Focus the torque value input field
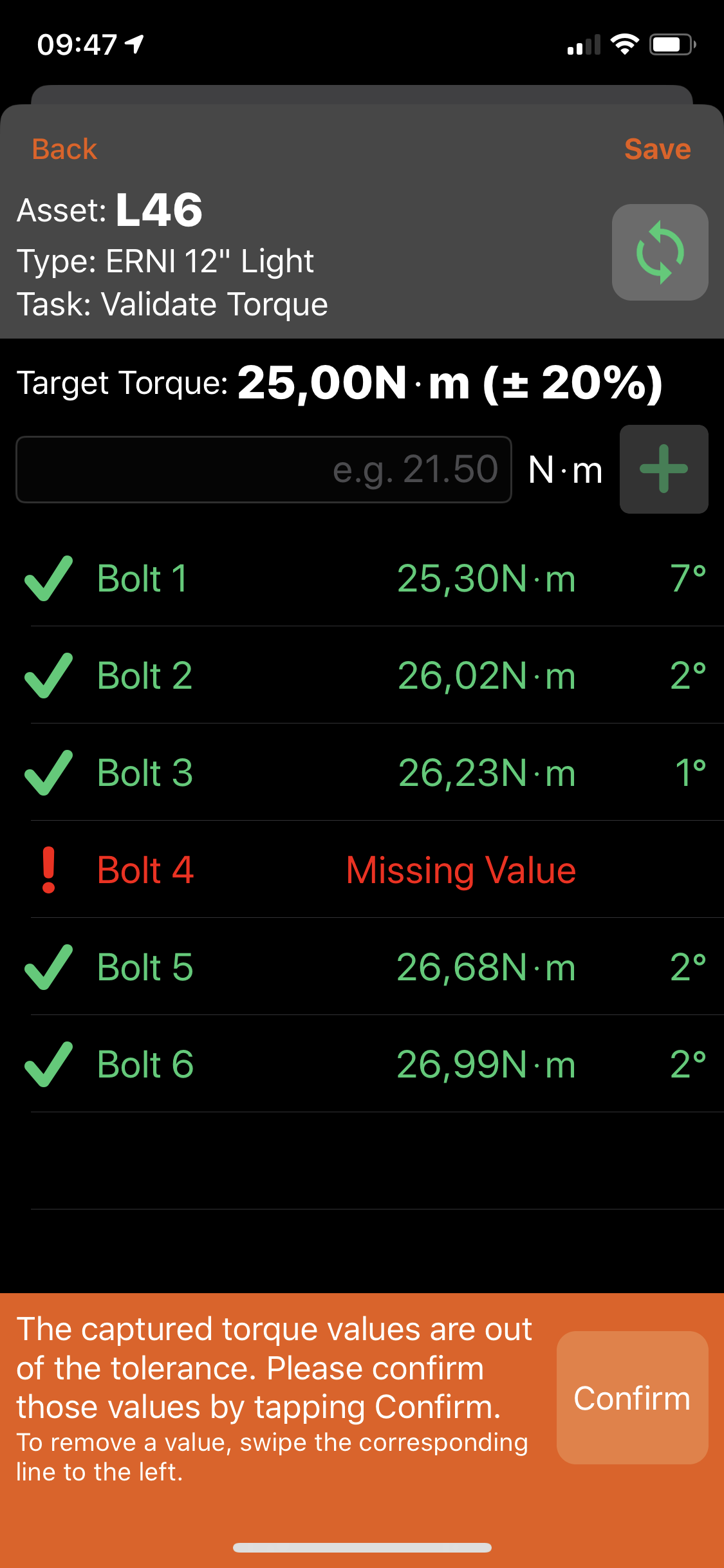The height and width of the screenshot is (1568, 724). coord(264,469)
